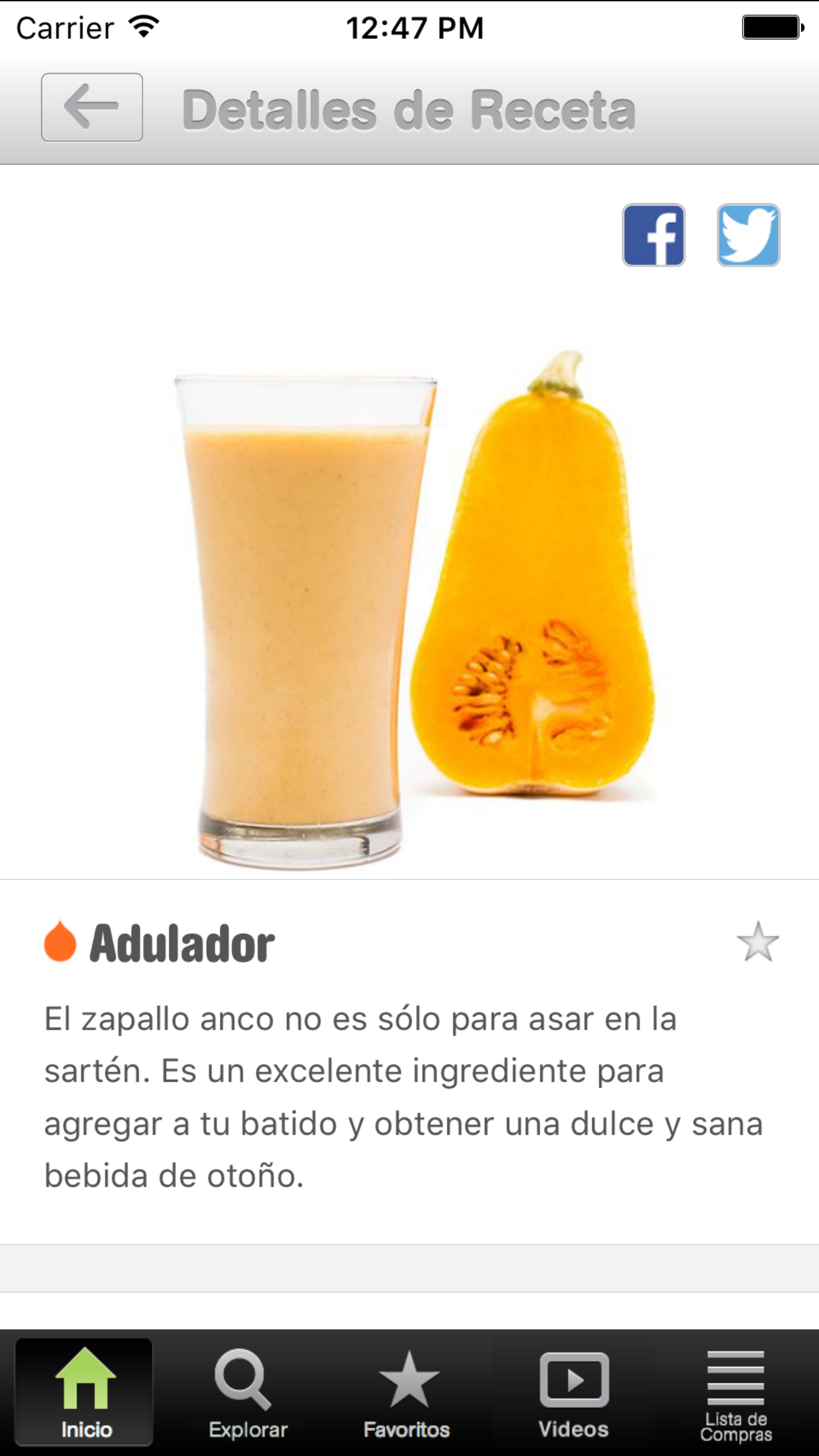
Task: Go to the Favoritos tab
Action: tap(408, 1392)
